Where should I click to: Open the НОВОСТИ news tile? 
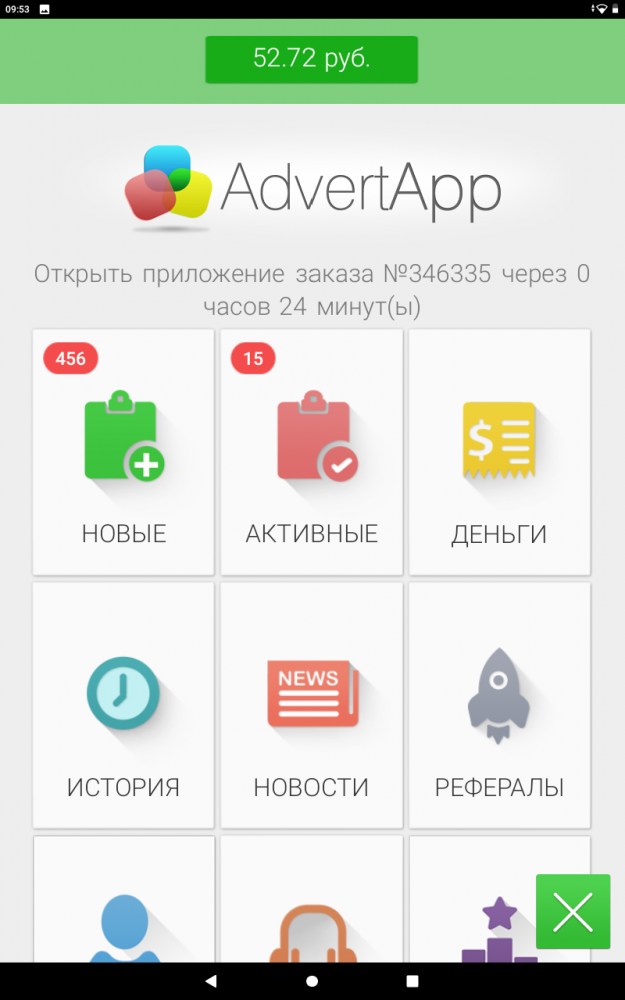point(312,705)
